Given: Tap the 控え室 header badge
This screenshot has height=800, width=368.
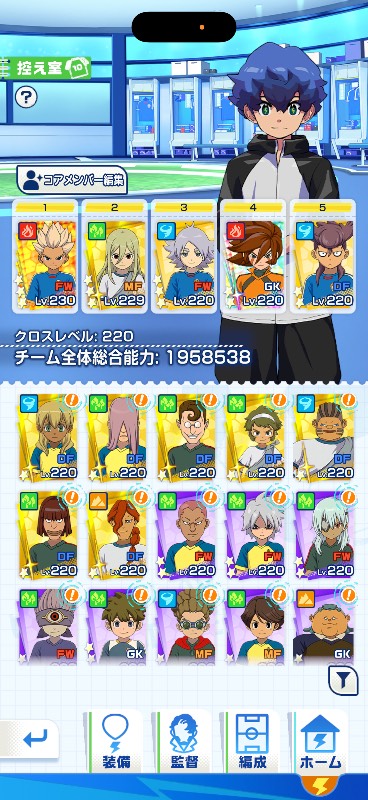Looking at the screenshot, I should [47, 68].
